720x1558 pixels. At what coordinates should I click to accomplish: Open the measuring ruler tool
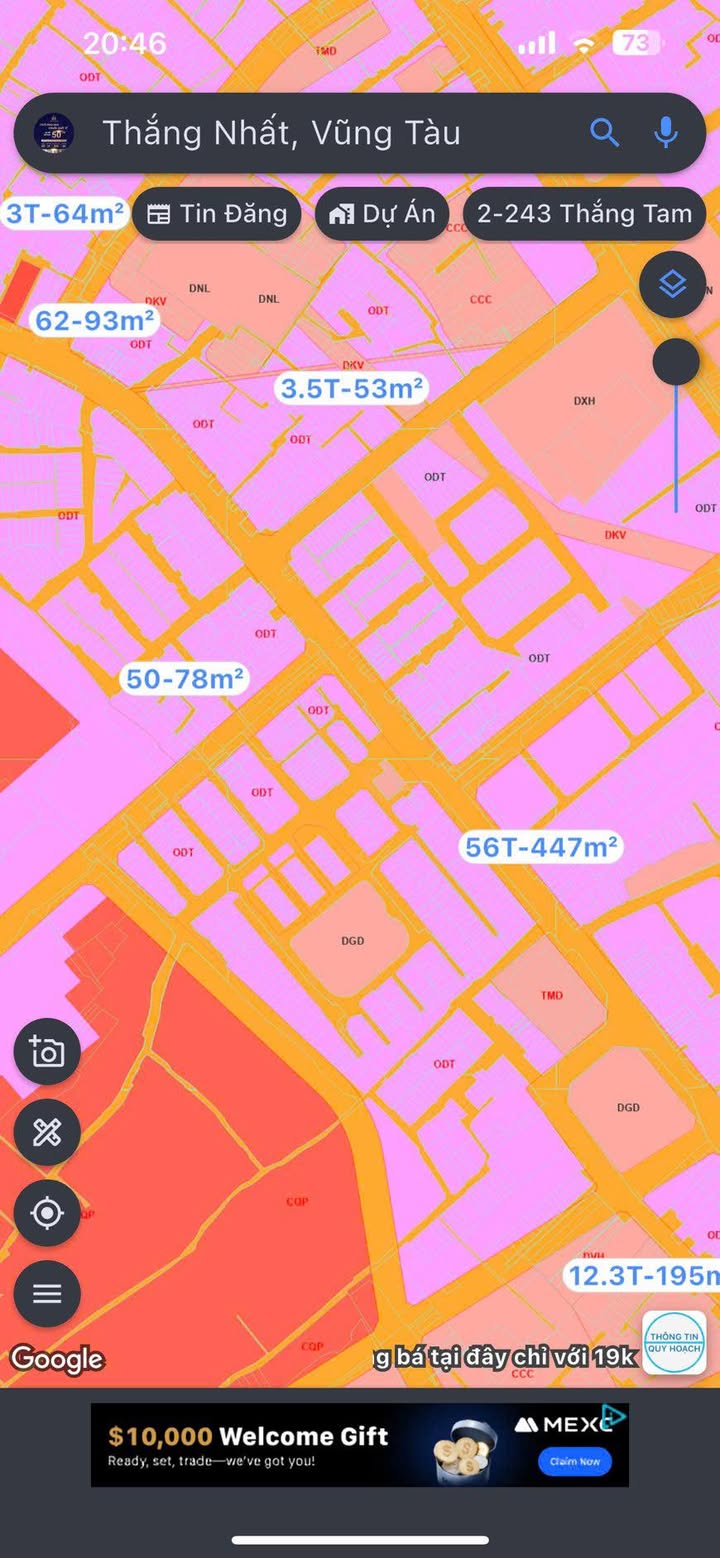(x=47, y=1133)
